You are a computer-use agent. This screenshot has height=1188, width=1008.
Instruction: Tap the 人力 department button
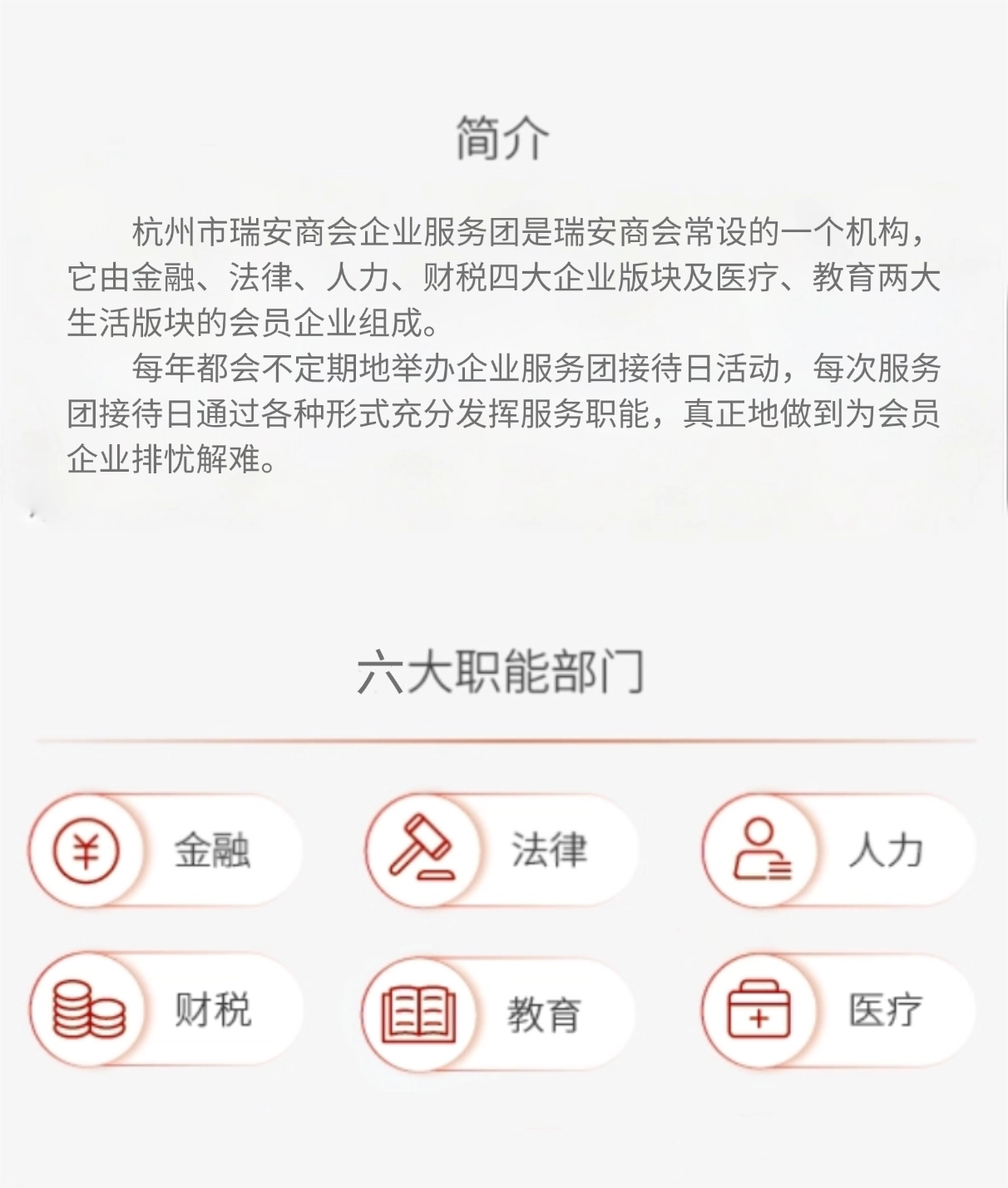tap(838, 850)
